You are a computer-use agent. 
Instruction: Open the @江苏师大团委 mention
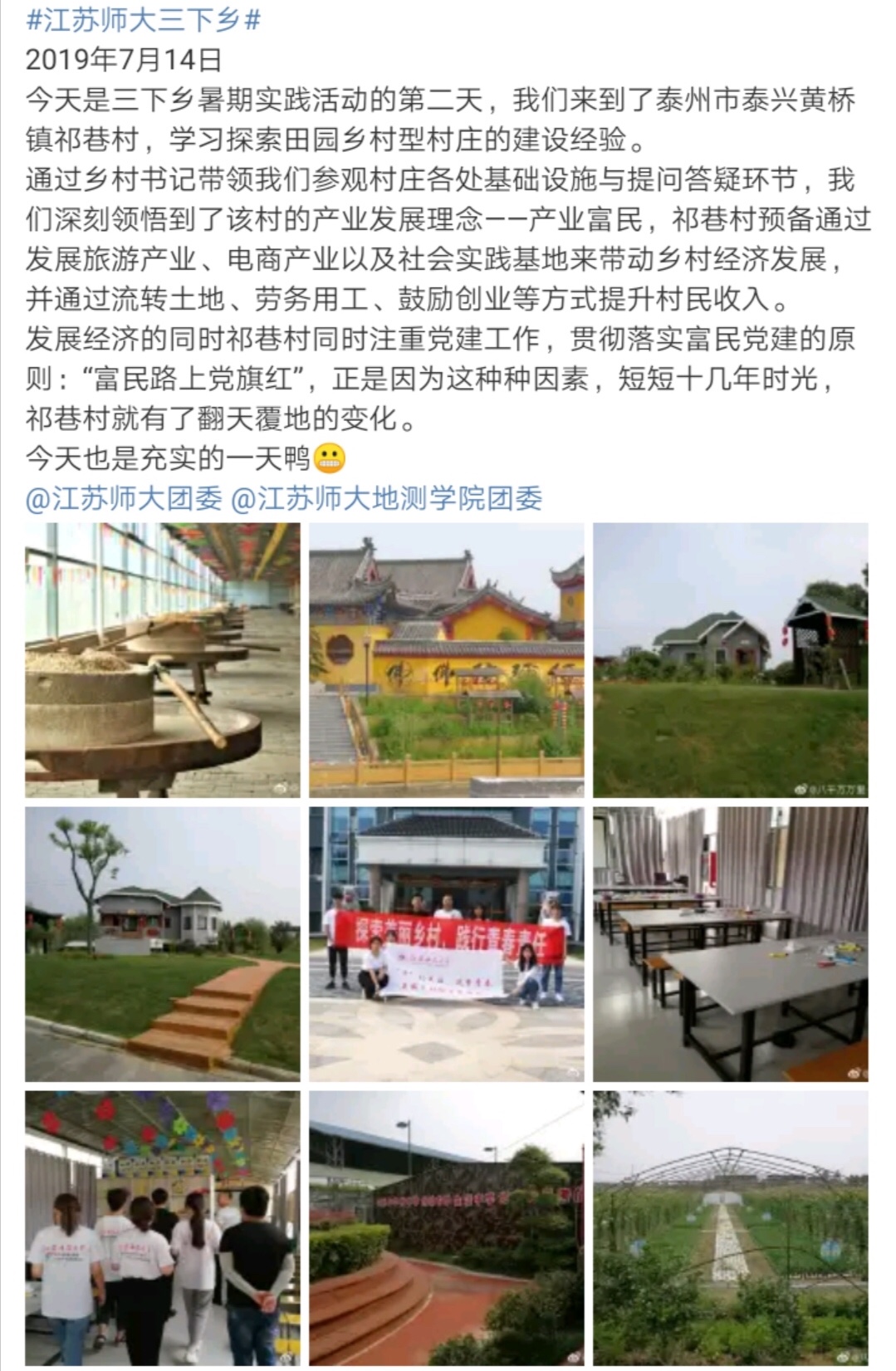click(x=125, y=498)
